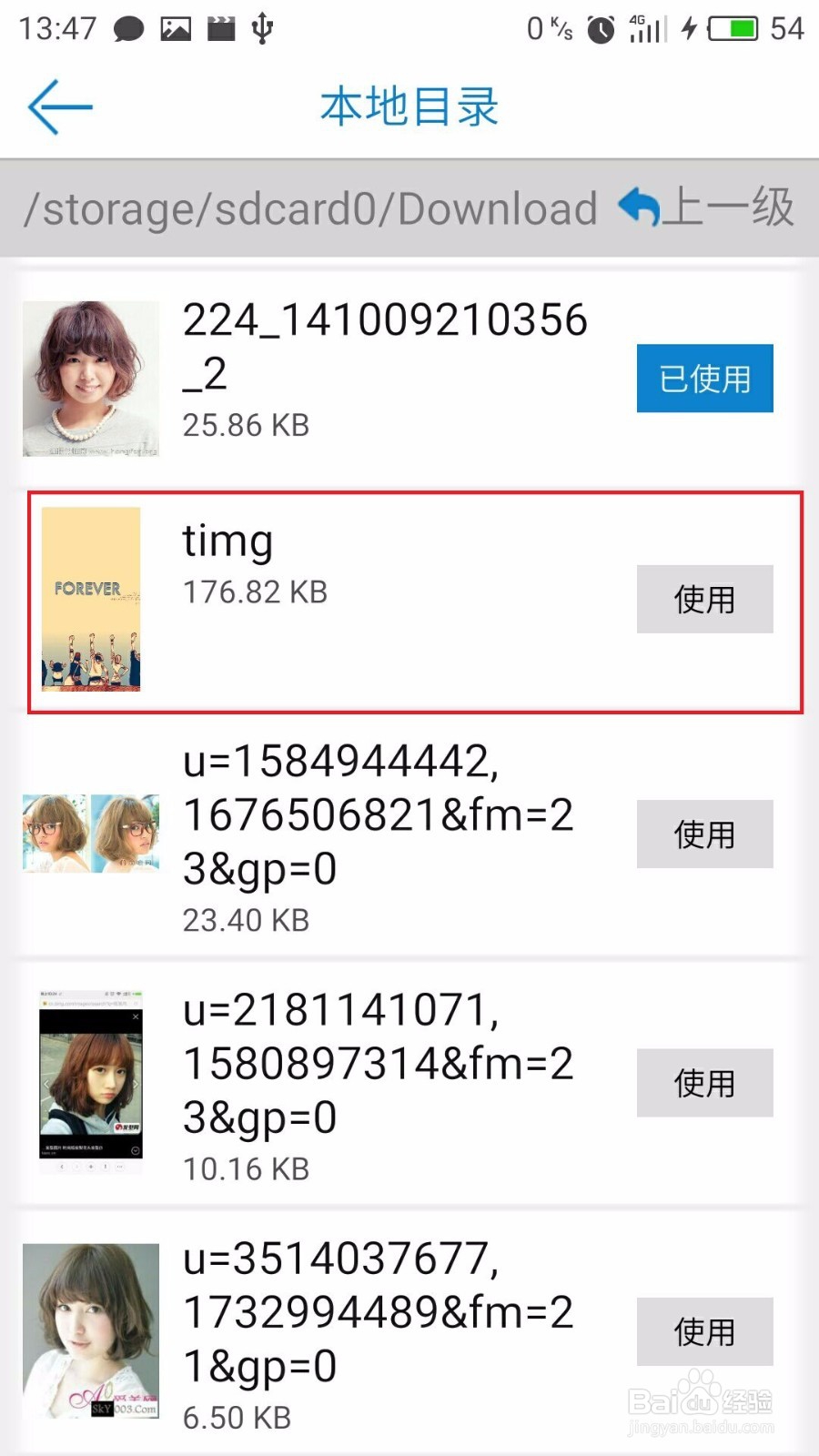Tap the glasses hairstyle thumbnail for u=1584944442
Screen dimensions: 819x1456
(x=90, y=833)
